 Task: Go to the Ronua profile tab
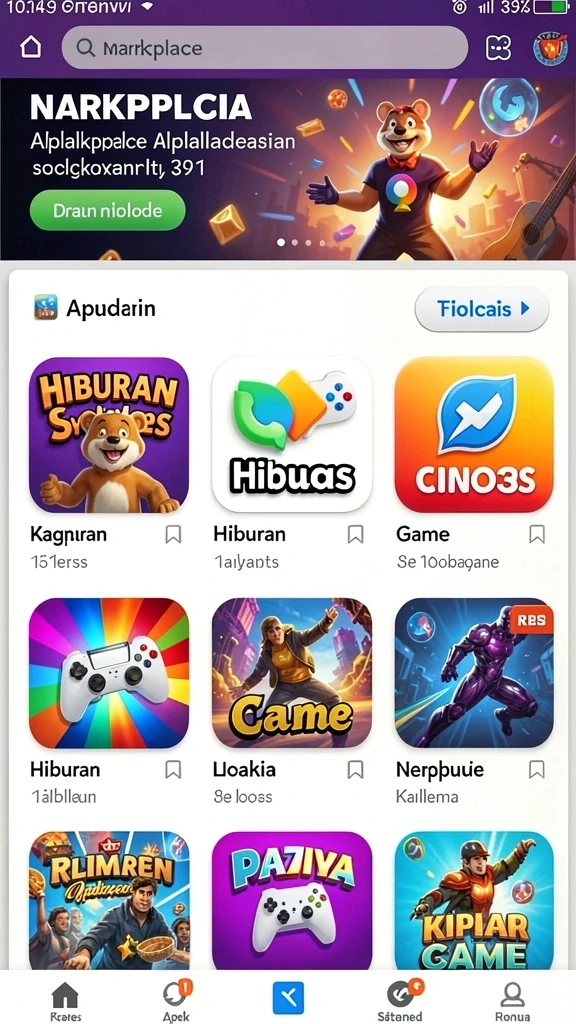(513, 999)
